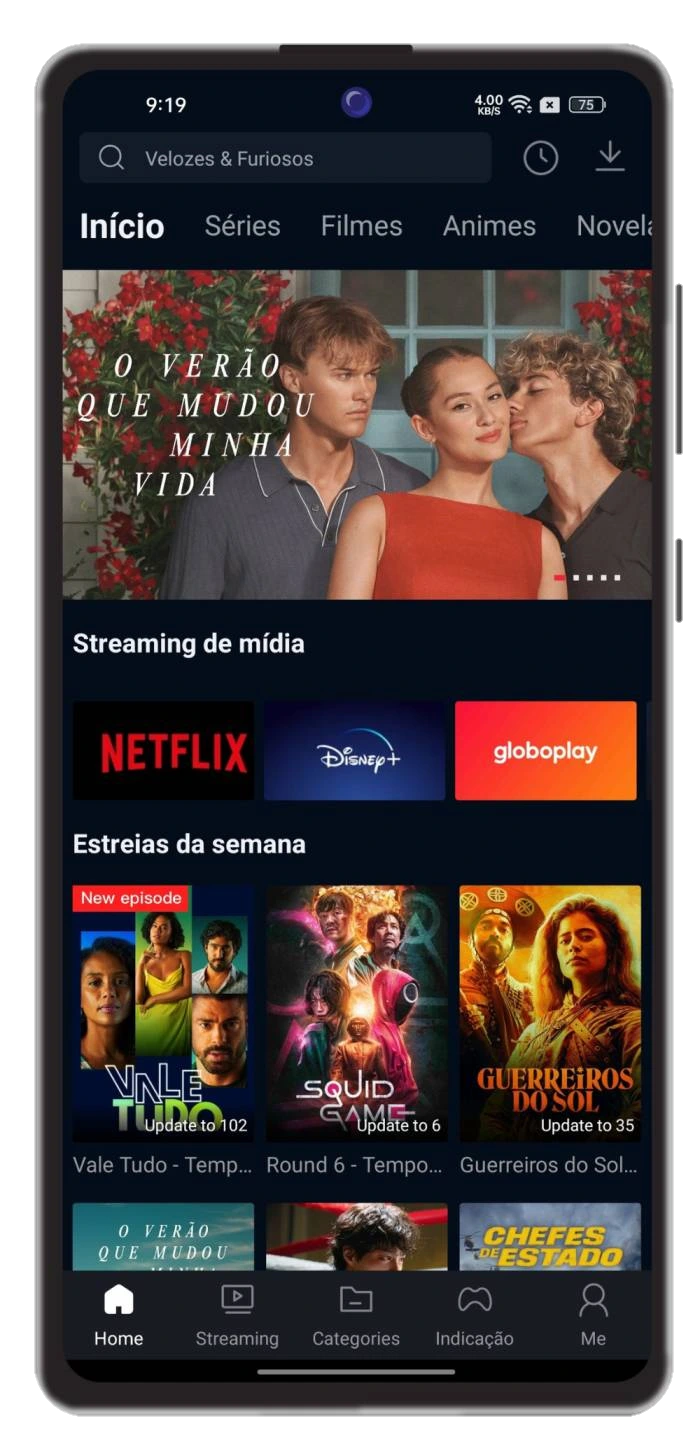Open Vale Tudo poster
The height and width of the screenshot is (1456, 700).
(x=163, y=1013)
